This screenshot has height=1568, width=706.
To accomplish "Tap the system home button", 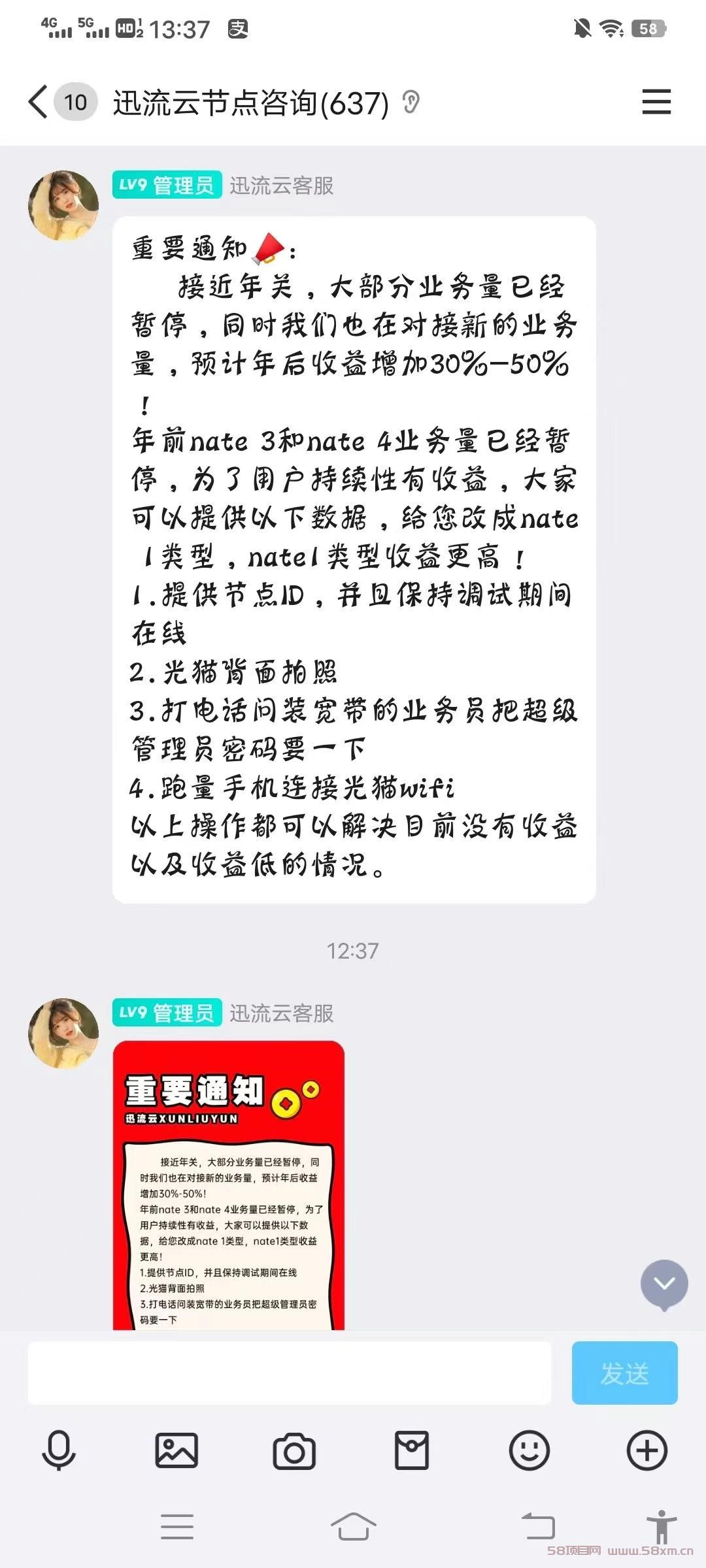I will click(x=353, y=1527).
